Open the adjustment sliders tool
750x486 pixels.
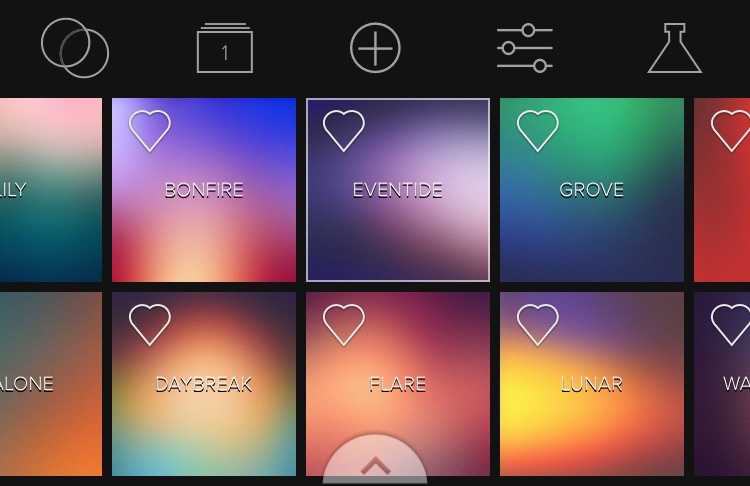pos(525,47)
